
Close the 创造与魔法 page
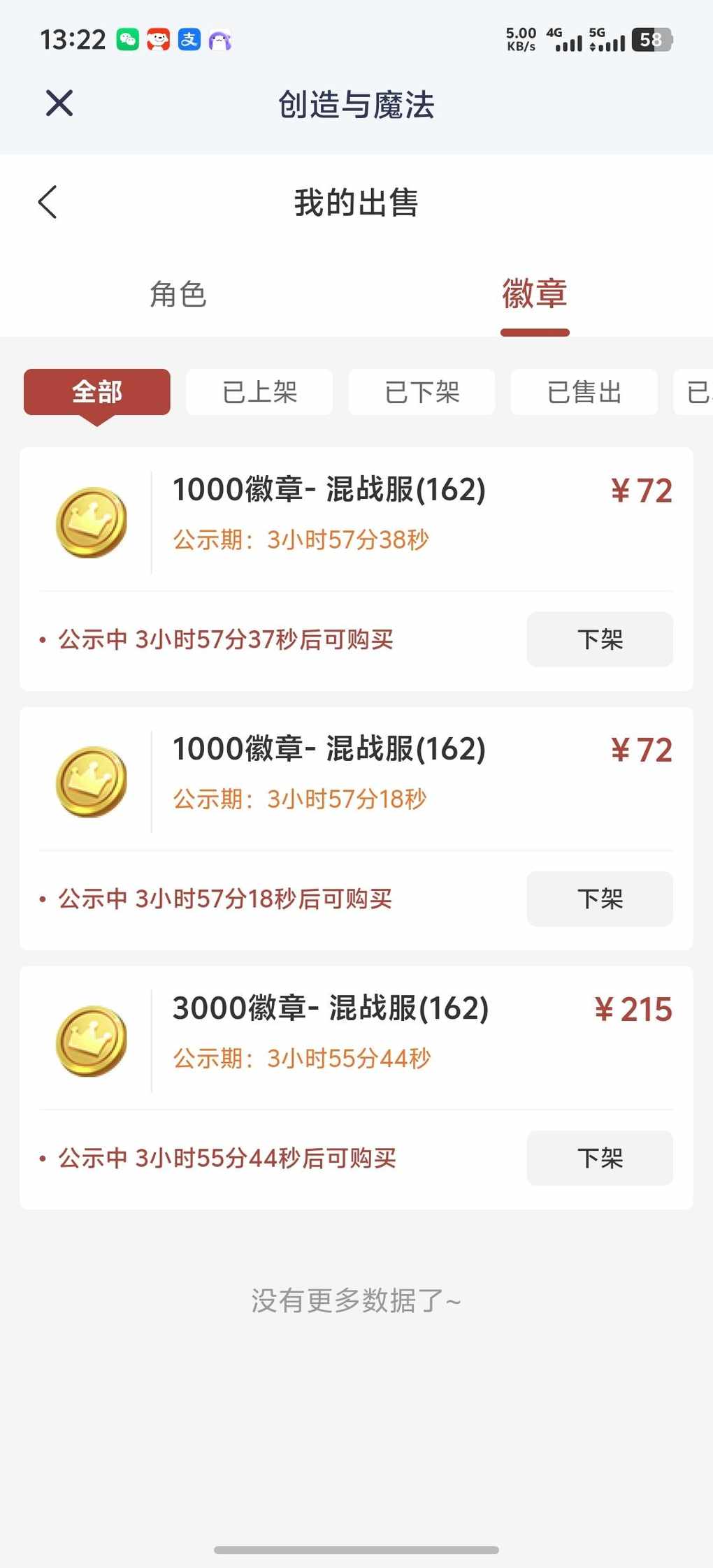pos(59,103)
